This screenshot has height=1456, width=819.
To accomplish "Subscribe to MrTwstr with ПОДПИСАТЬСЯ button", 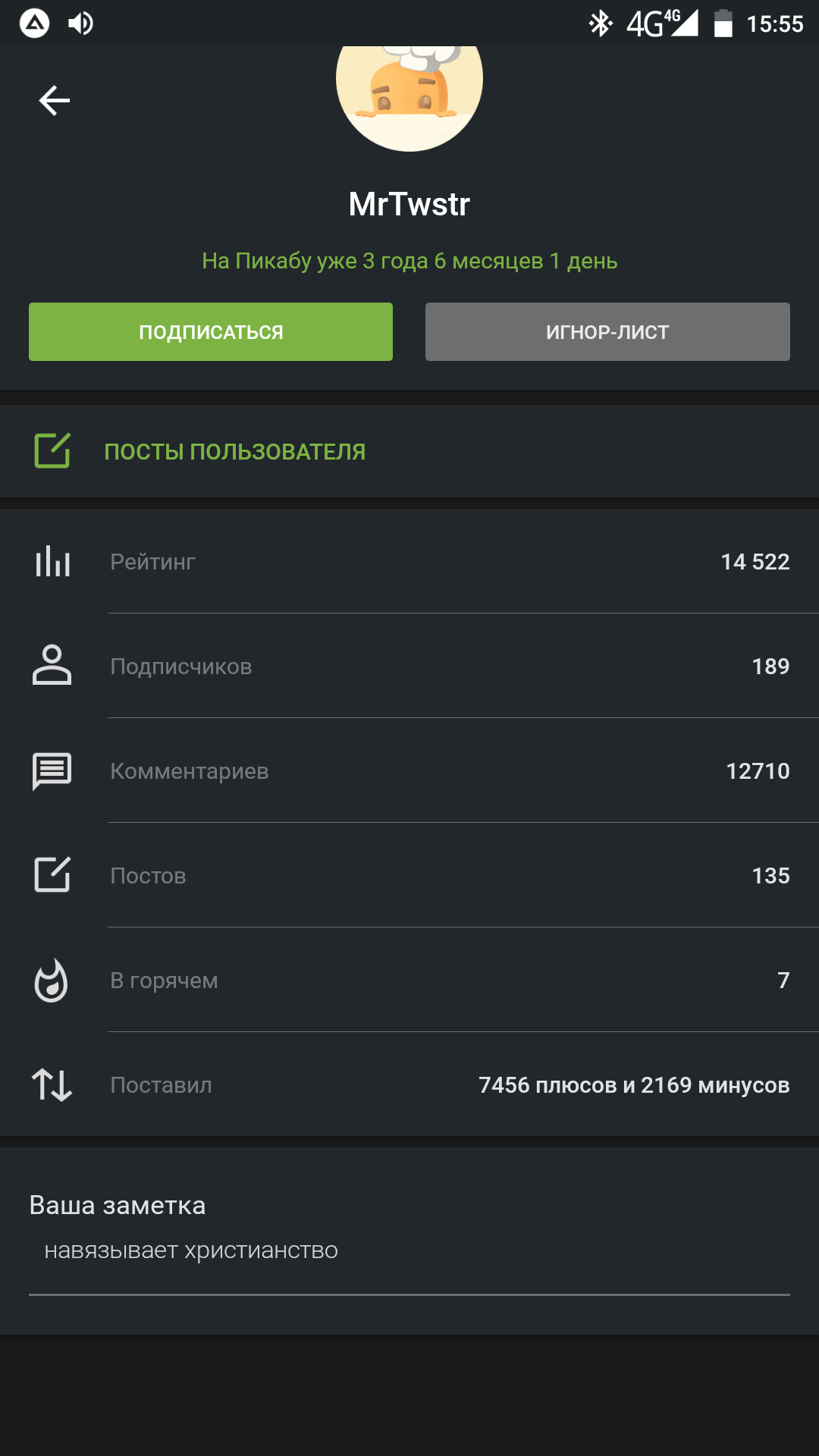I will pyautogui.click(x=211, y=332).
